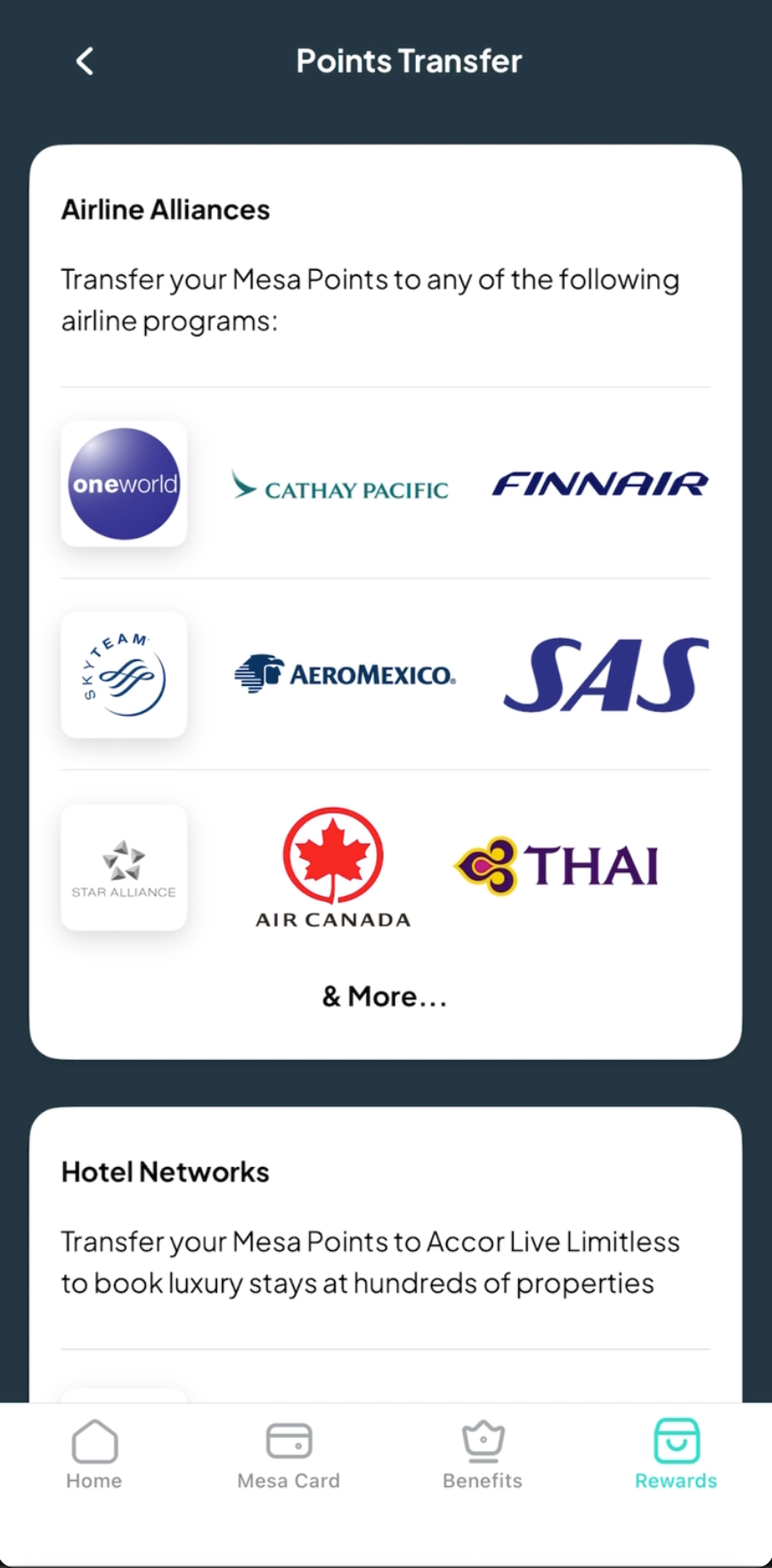
Task: Switch to the Home tab
Action: point(94,1454)
